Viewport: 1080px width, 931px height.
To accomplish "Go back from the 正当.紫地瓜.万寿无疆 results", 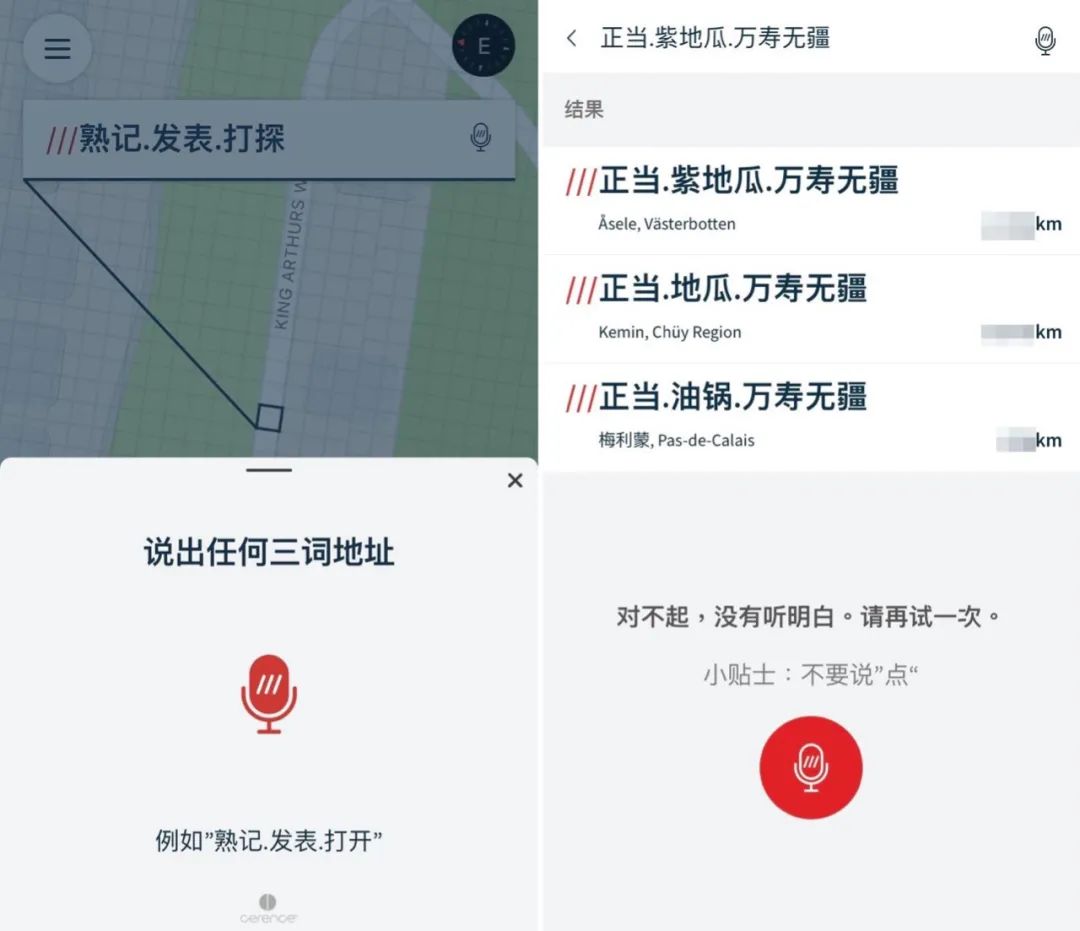I will click(x=572, y=38).
